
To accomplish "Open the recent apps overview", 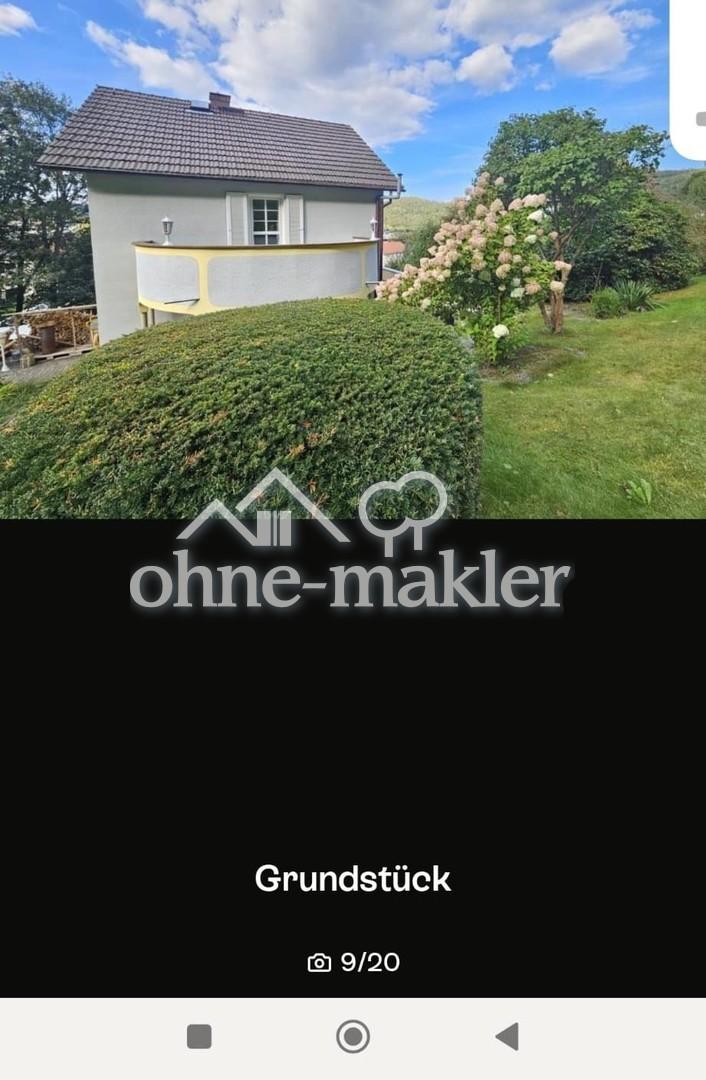I will pos(199,1037).
